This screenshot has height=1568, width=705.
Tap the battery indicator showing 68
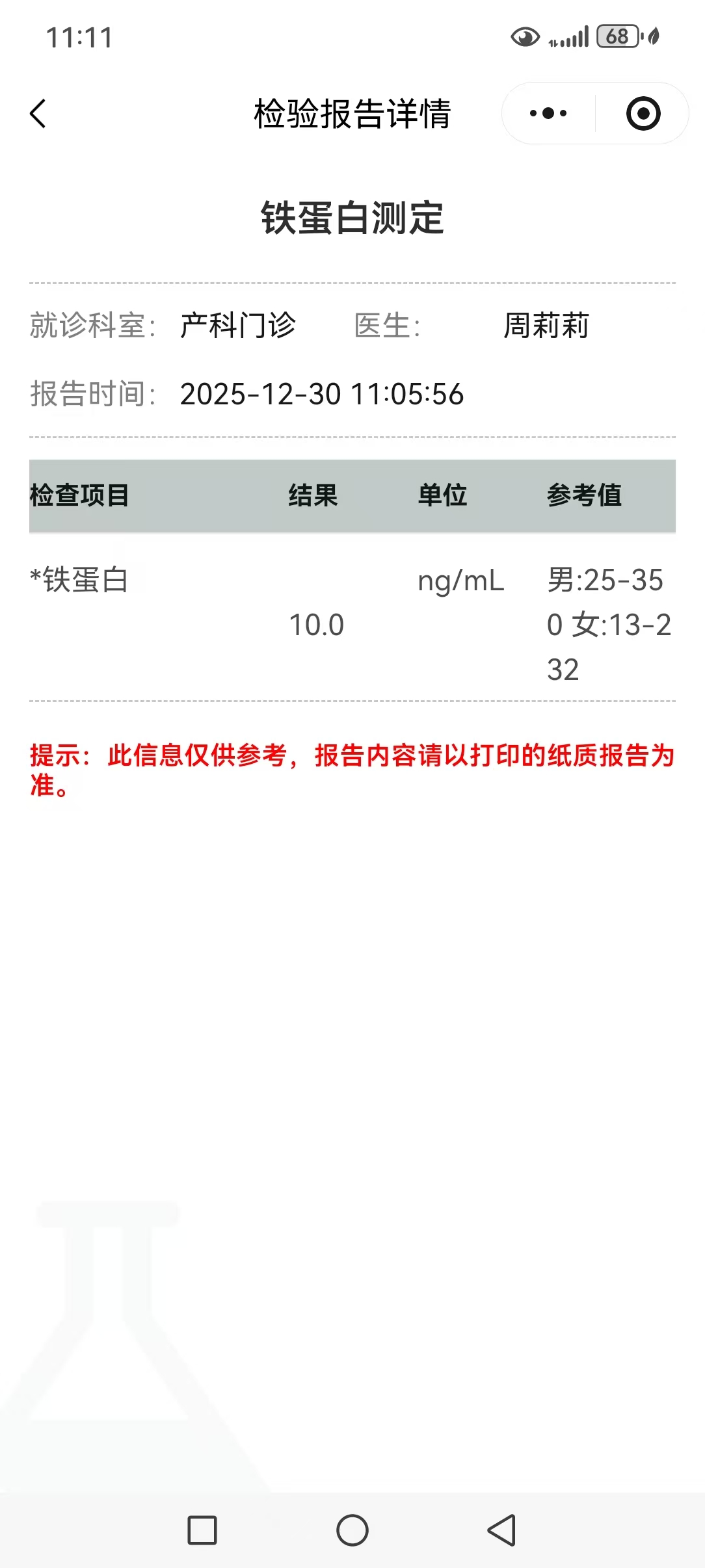[616, 38]
